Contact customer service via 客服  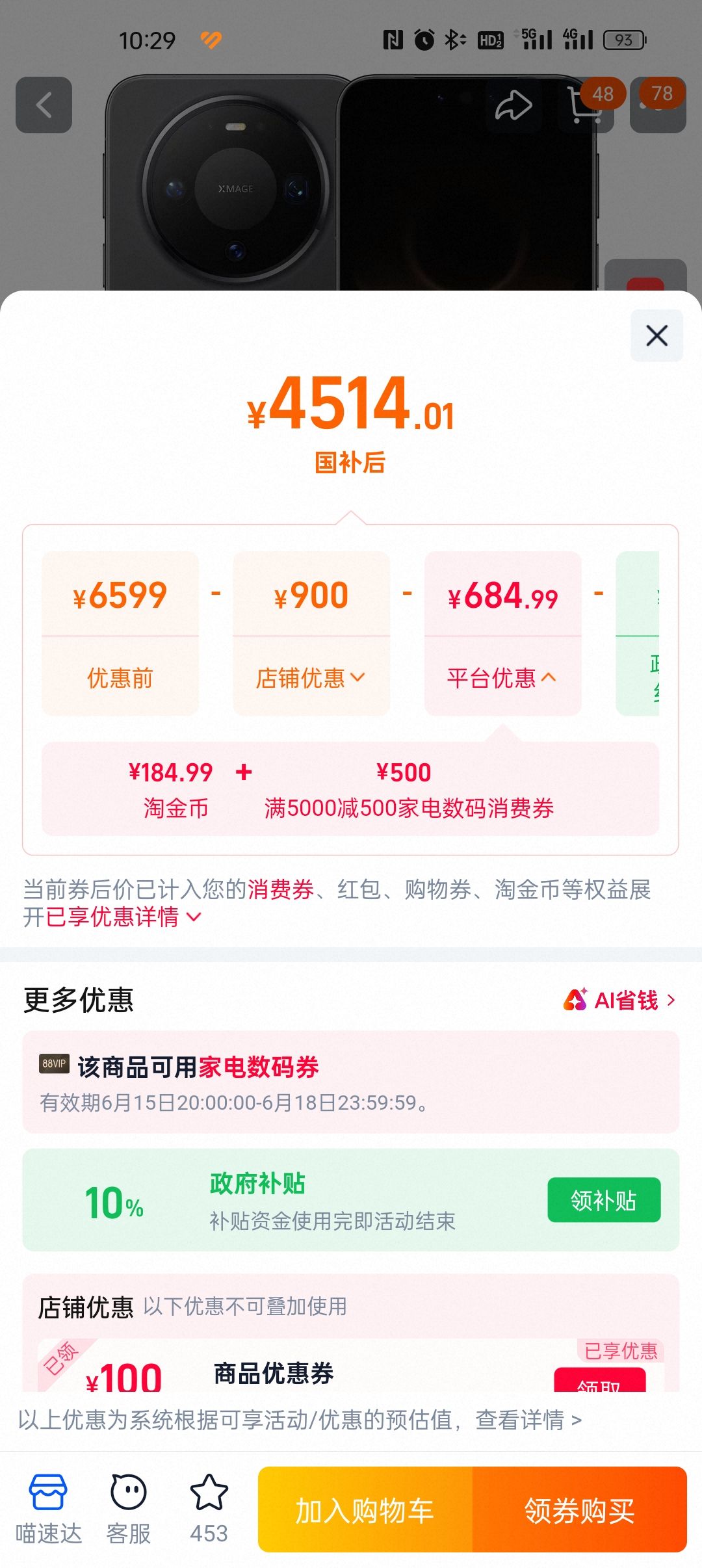(x=129, y=1508)
